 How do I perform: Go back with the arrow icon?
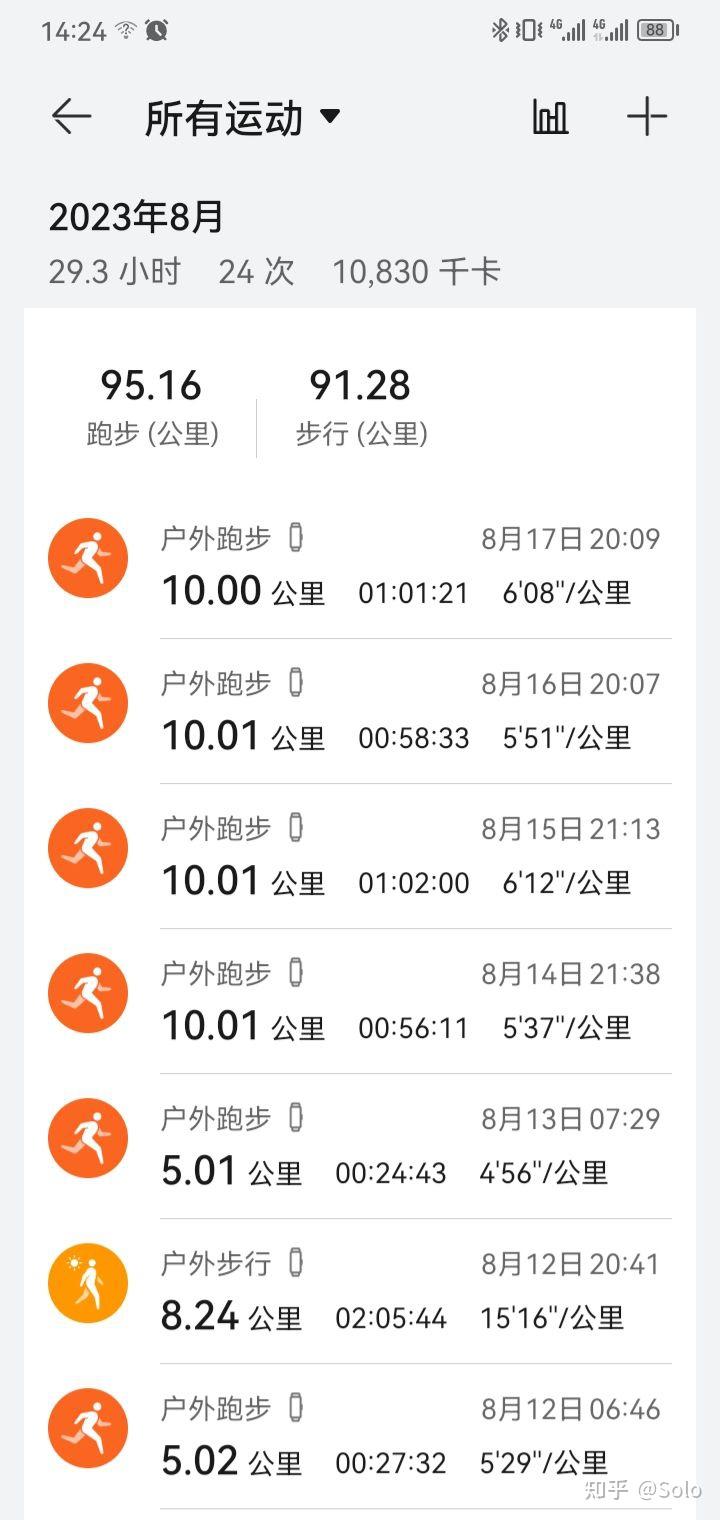(x=72, y=118)
